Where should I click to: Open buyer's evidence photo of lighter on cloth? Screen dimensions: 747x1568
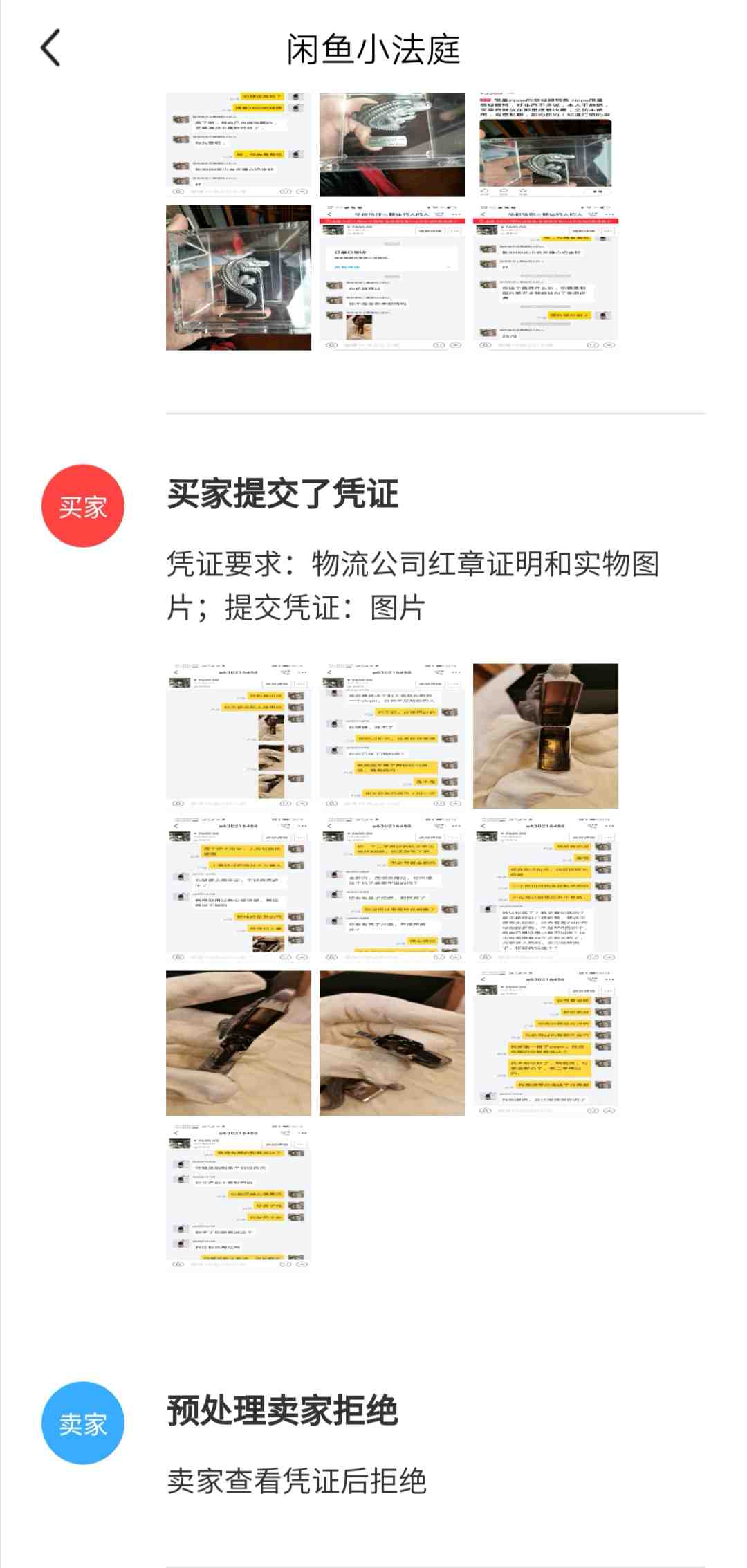pos(545,736)
